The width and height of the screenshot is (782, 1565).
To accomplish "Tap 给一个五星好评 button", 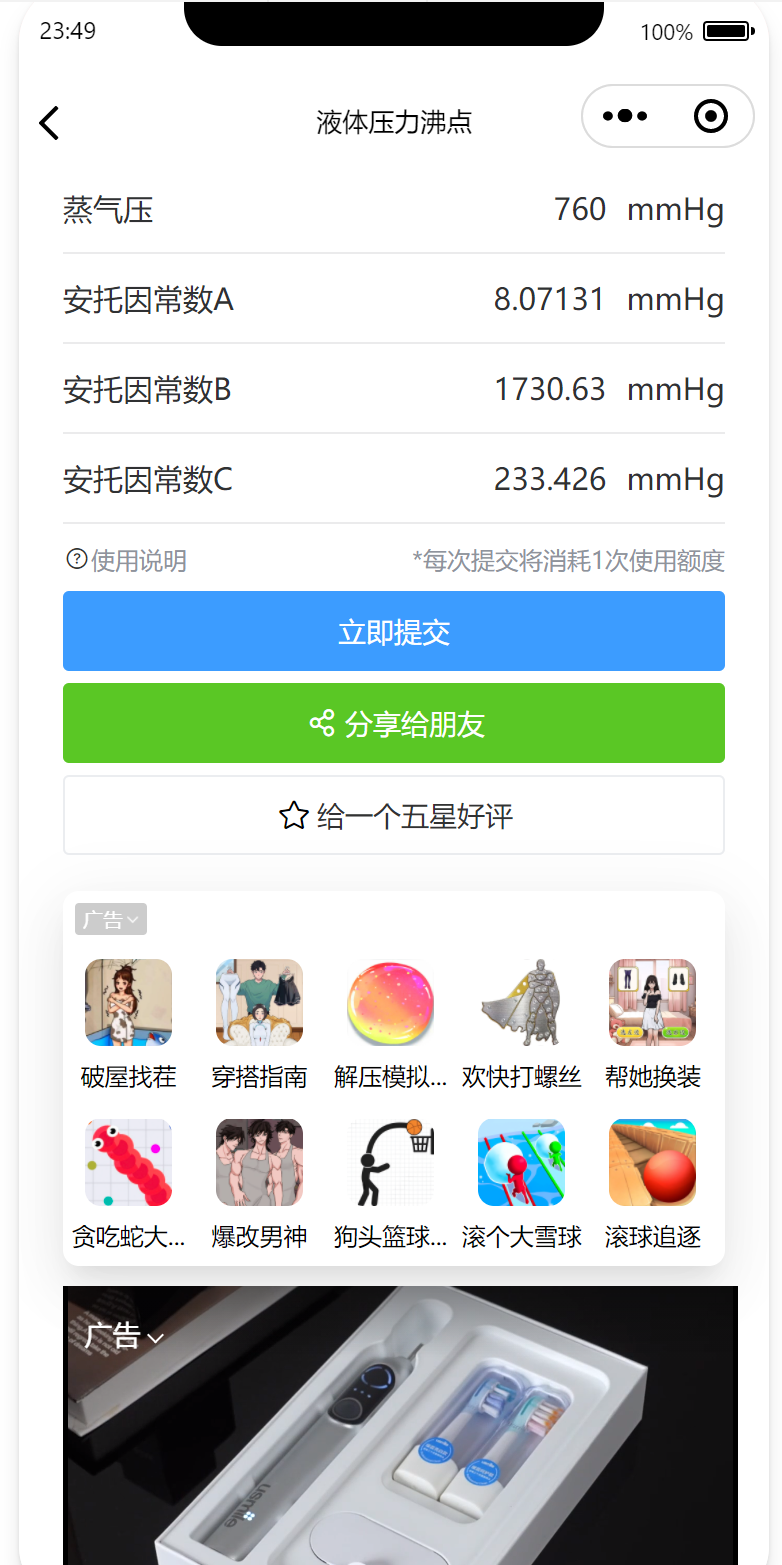I will (x=393, y=816).
